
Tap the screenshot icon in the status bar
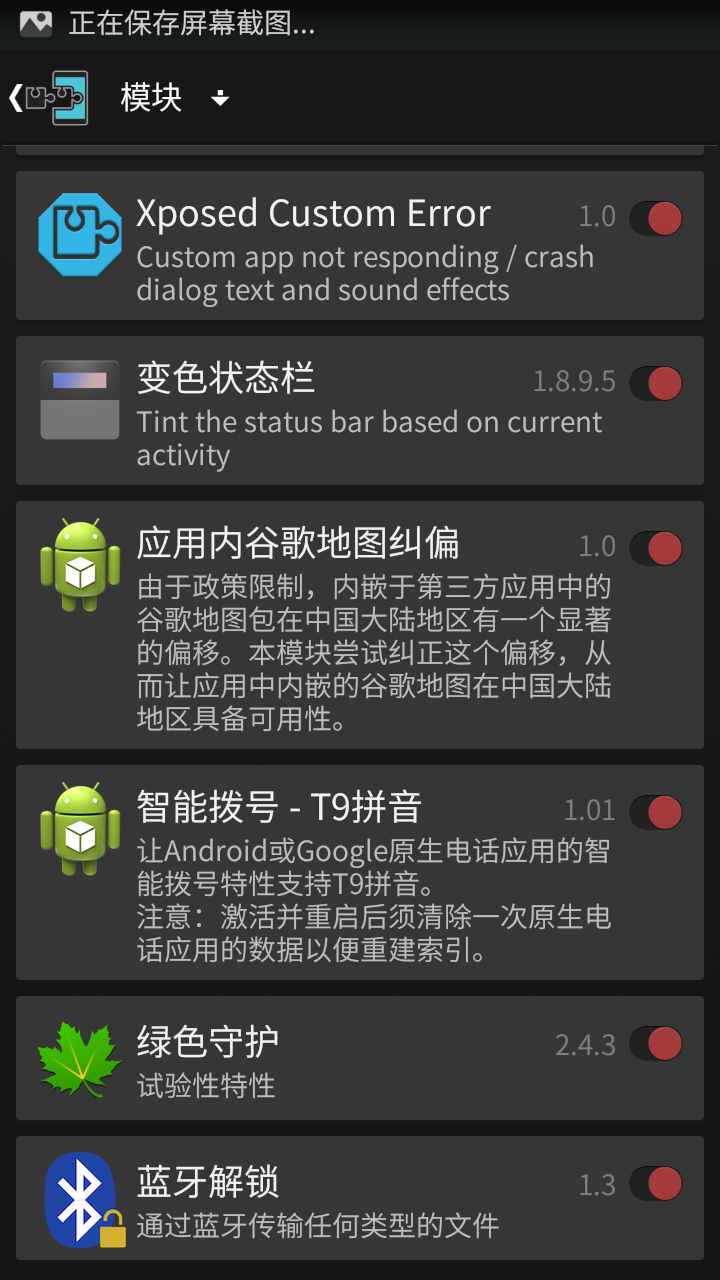pyautogui.click(x=34, y=24)
